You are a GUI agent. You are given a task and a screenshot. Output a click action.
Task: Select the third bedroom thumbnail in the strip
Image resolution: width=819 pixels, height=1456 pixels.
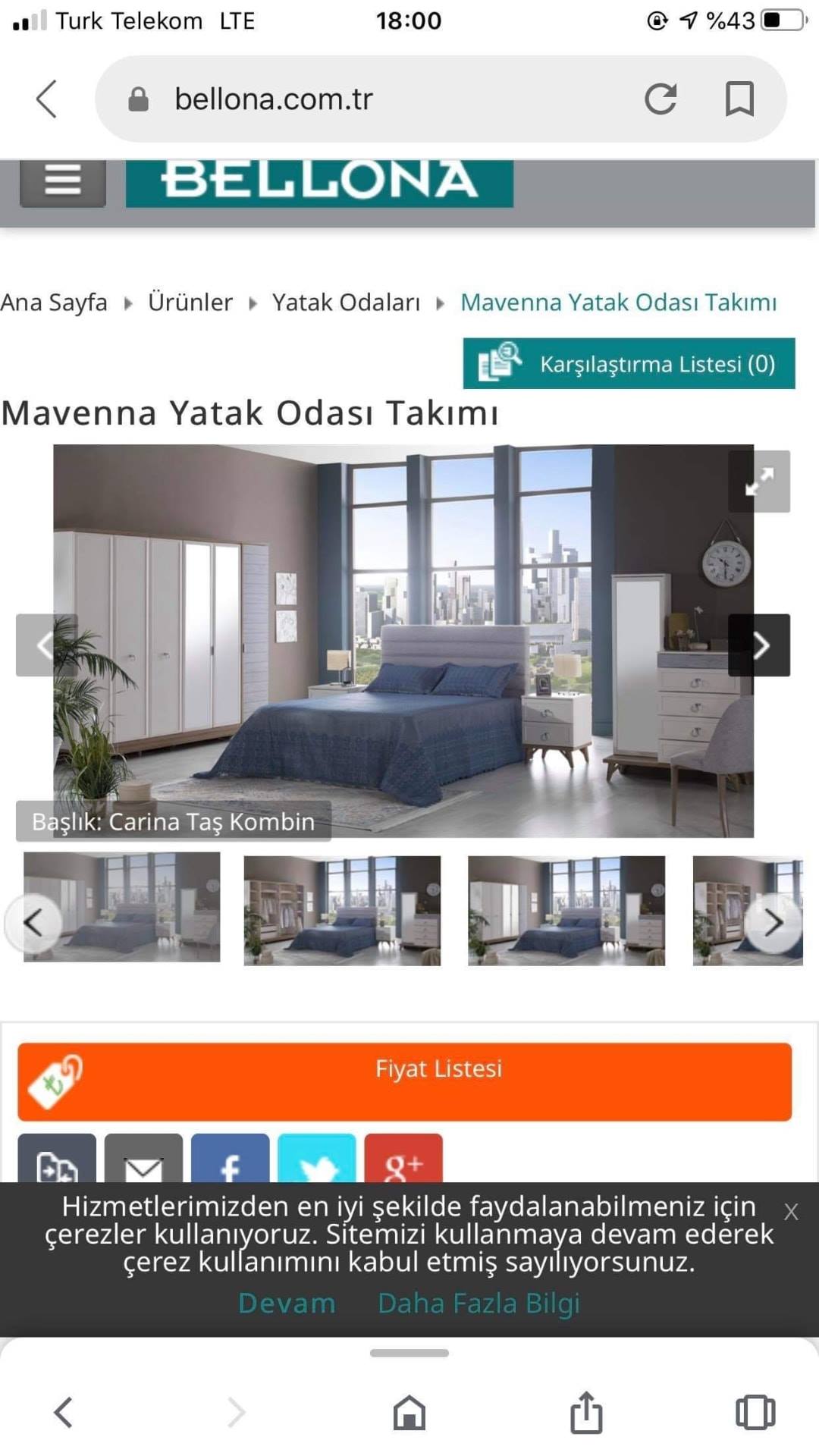click(566, 910)
